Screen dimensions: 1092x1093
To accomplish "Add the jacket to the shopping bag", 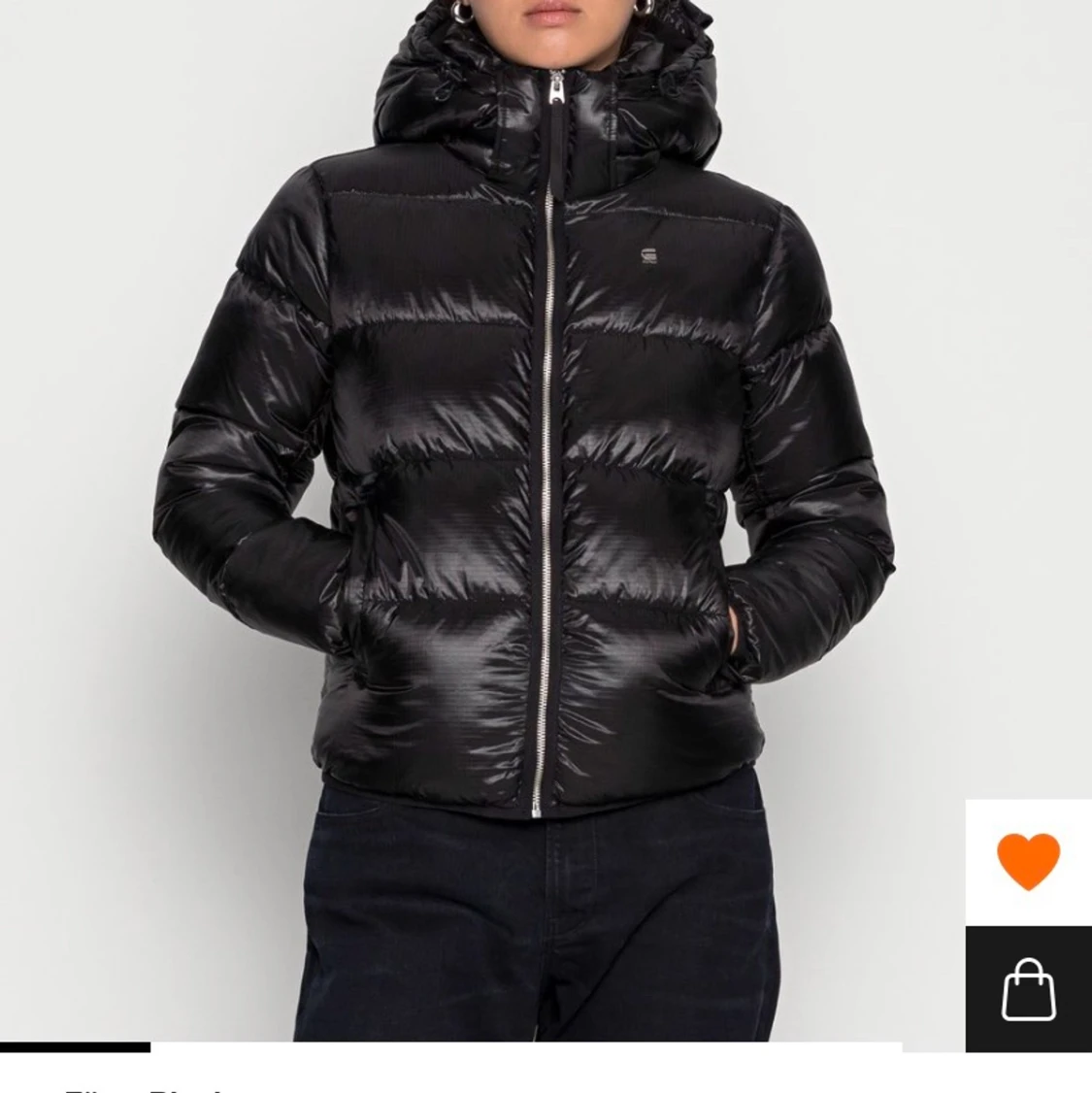I will 1028,989.
